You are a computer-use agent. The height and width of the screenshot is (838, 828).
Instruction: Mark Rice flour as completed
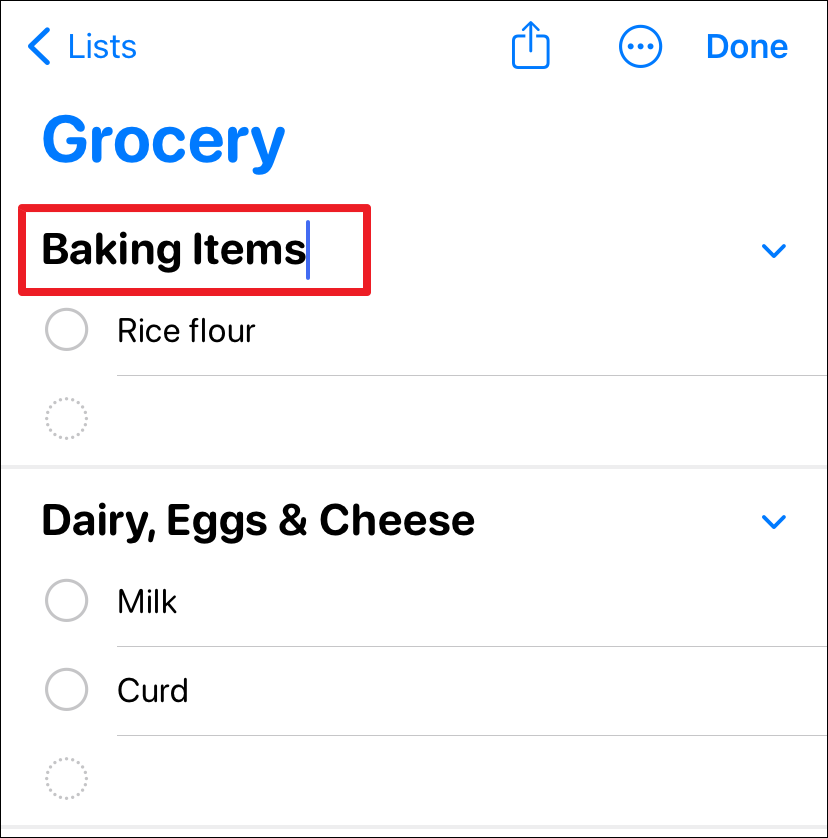pyautogui.click(x=67, y=330)
